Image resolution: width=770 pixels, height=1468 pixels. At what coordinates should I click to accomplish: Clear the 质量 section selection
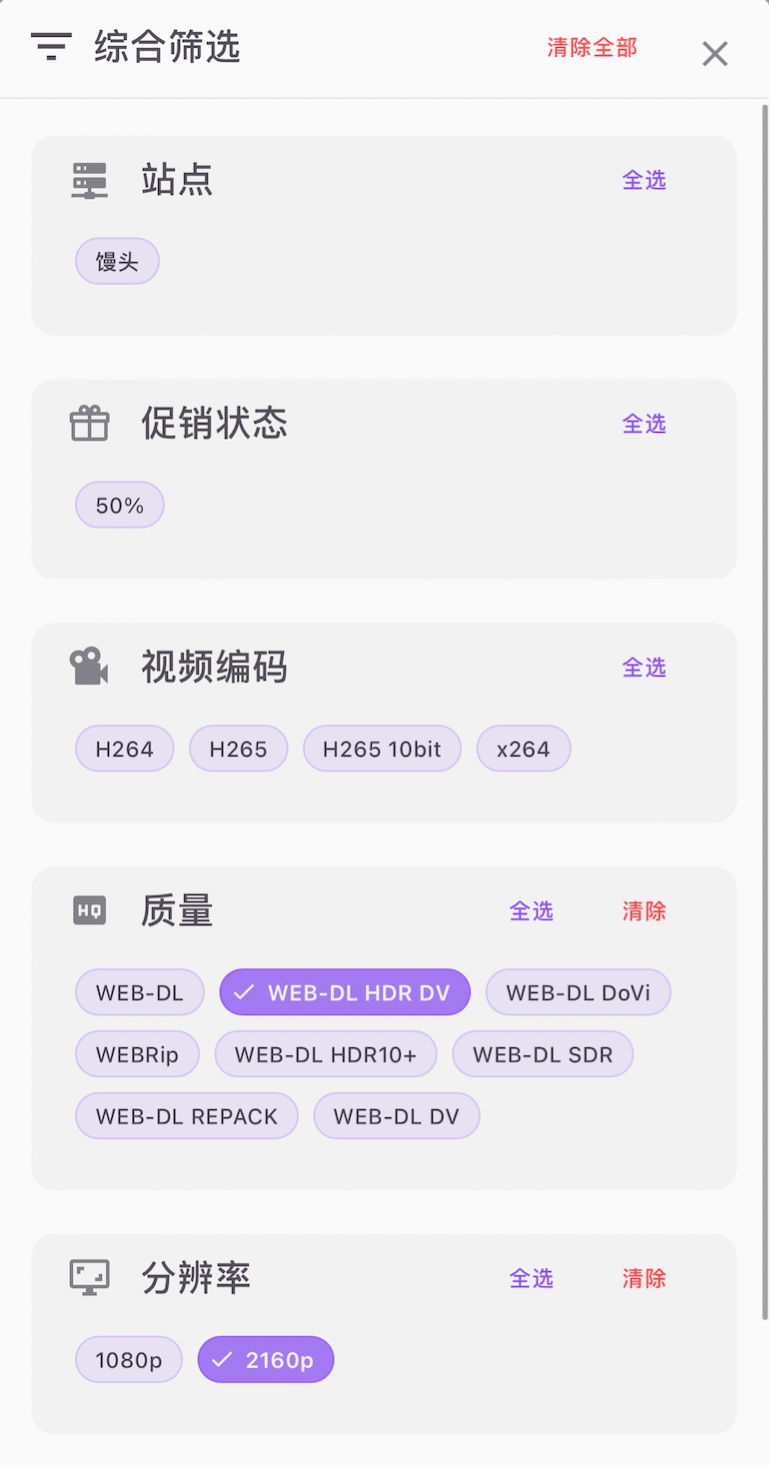[x=644, y=911]
